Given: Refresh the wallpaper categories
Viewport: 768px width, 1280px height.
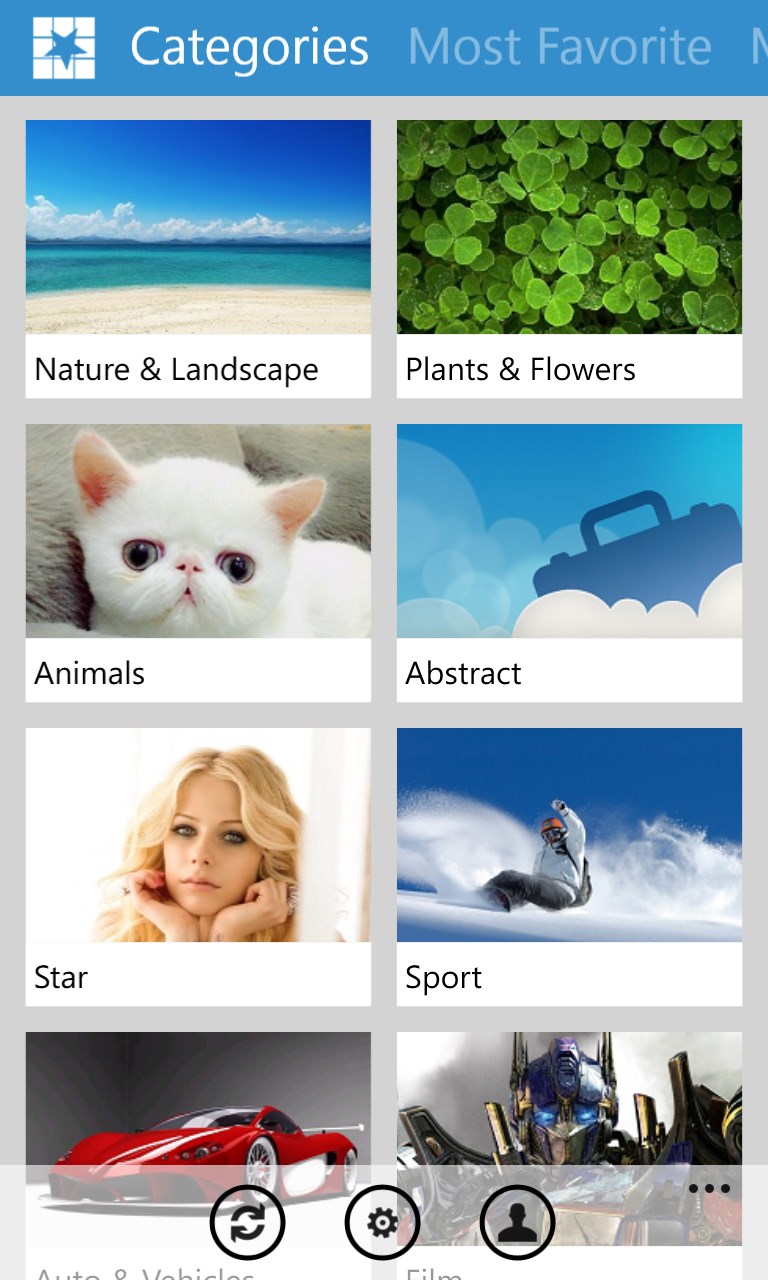Looking at the screenshot, I should (x=247, y=1222).
